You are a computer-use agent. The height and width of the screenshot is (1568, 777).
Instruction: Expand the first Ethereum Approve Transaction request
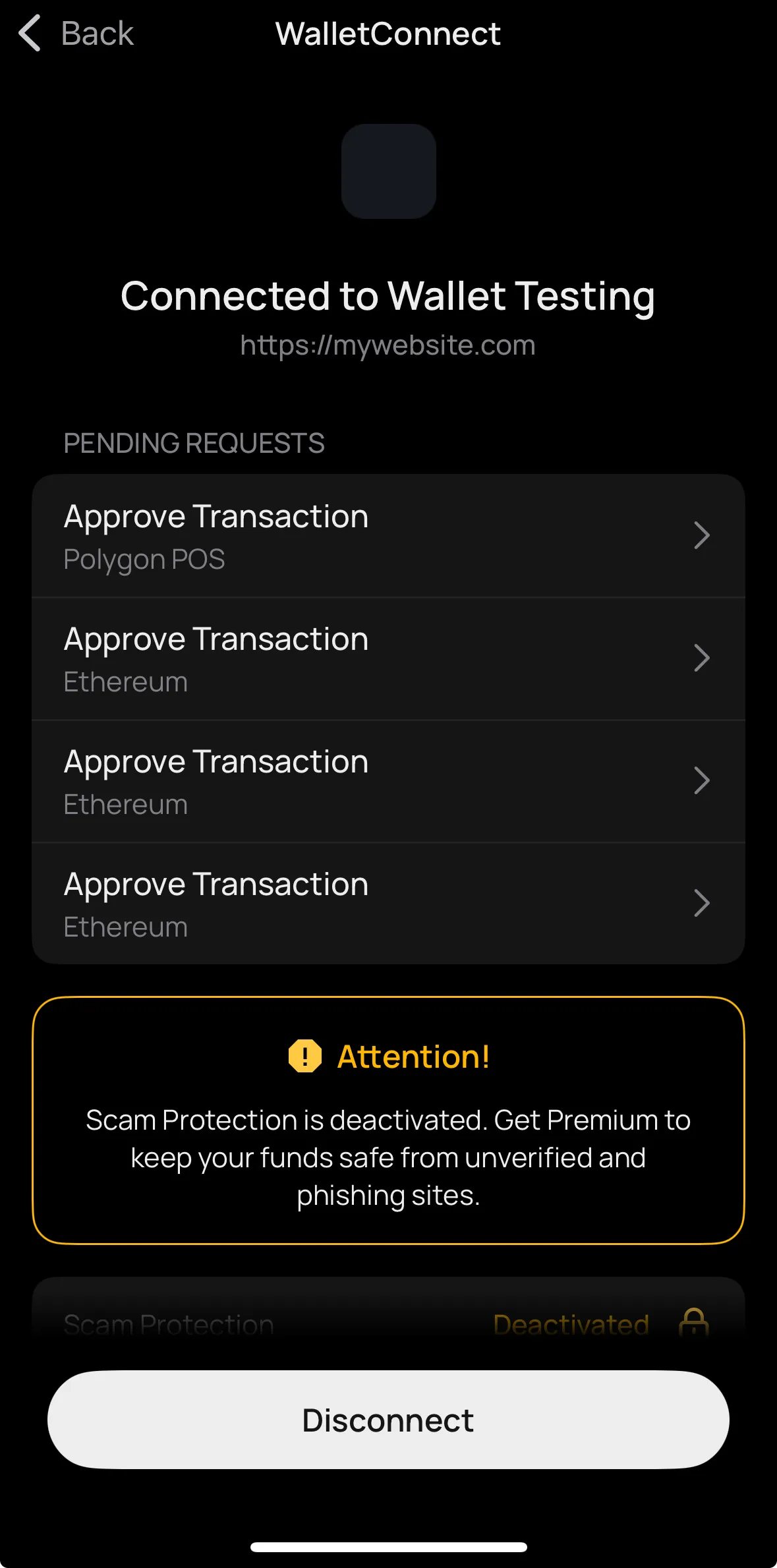pos(388,658)
